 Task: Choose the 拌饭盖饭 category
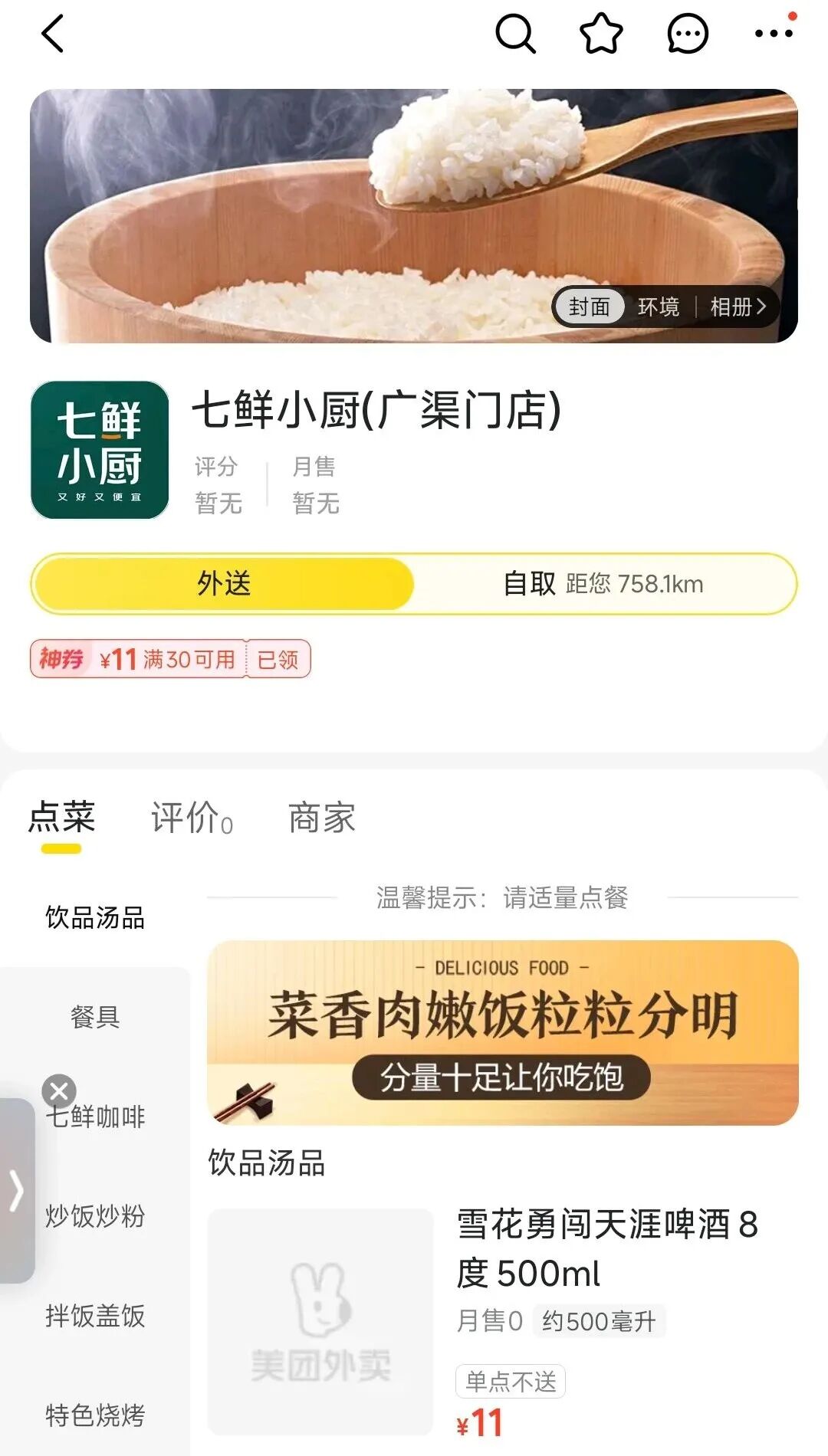pos(95,1316)
